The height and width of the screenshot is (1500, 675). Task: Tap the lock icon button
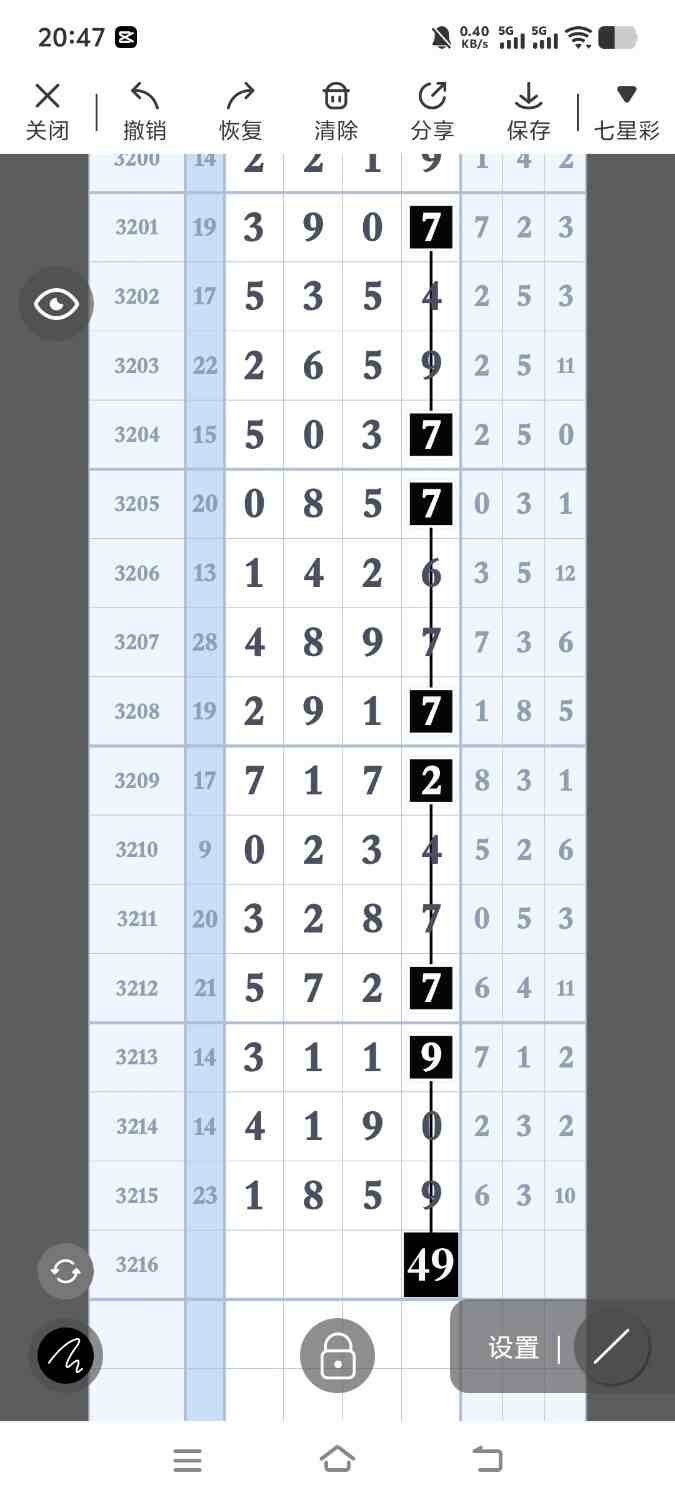[337, 1356]
